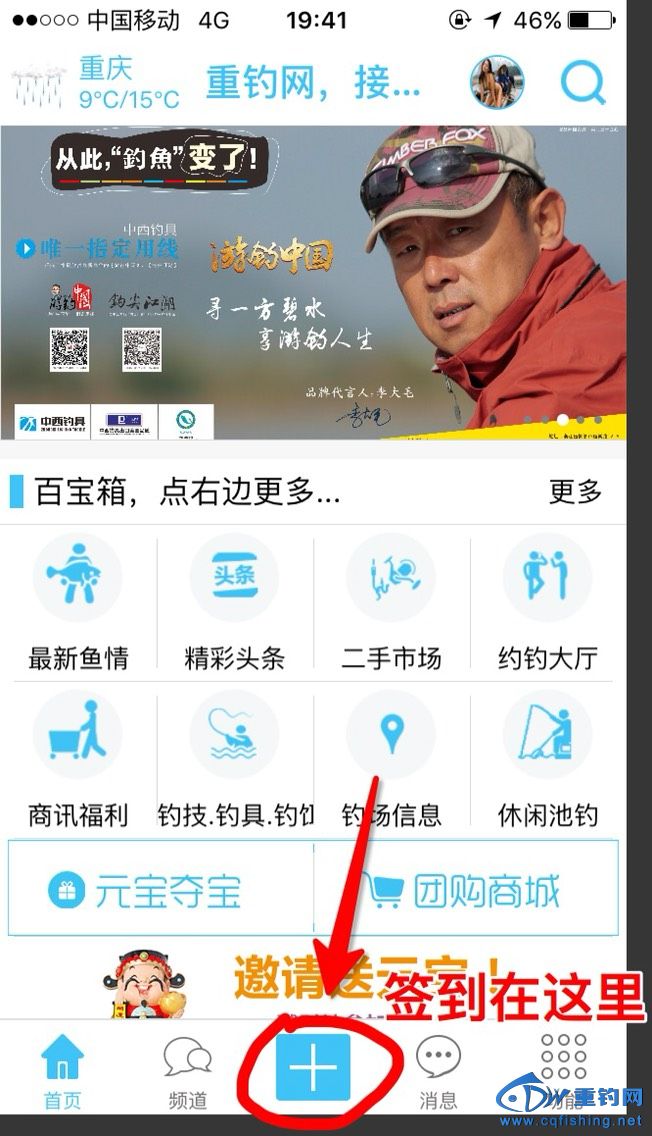
Task: Switch to the 首页 tab
Action: click(x=62, y=1072)
